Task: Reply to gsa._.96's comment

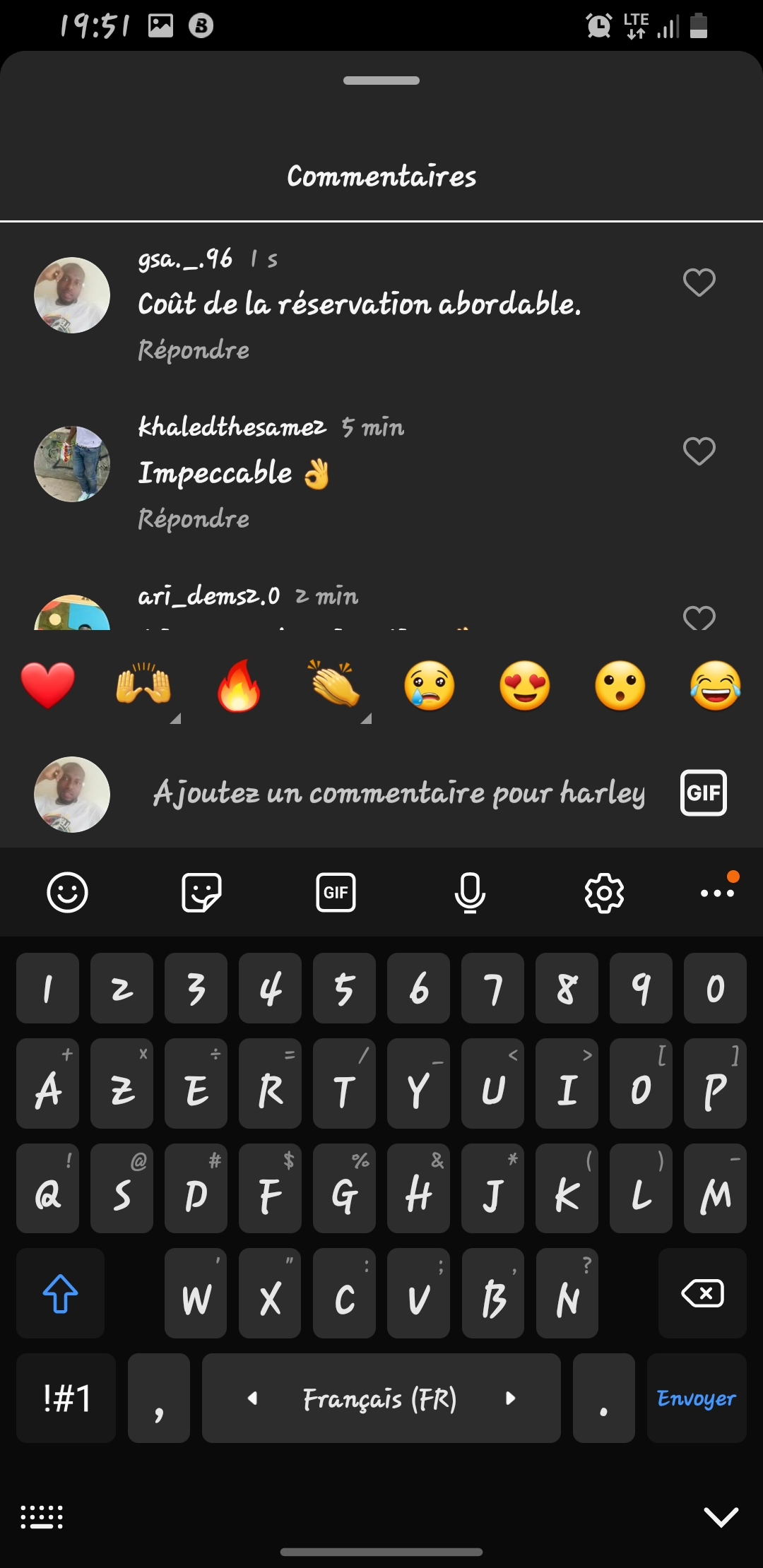Action: coord(194,350)
